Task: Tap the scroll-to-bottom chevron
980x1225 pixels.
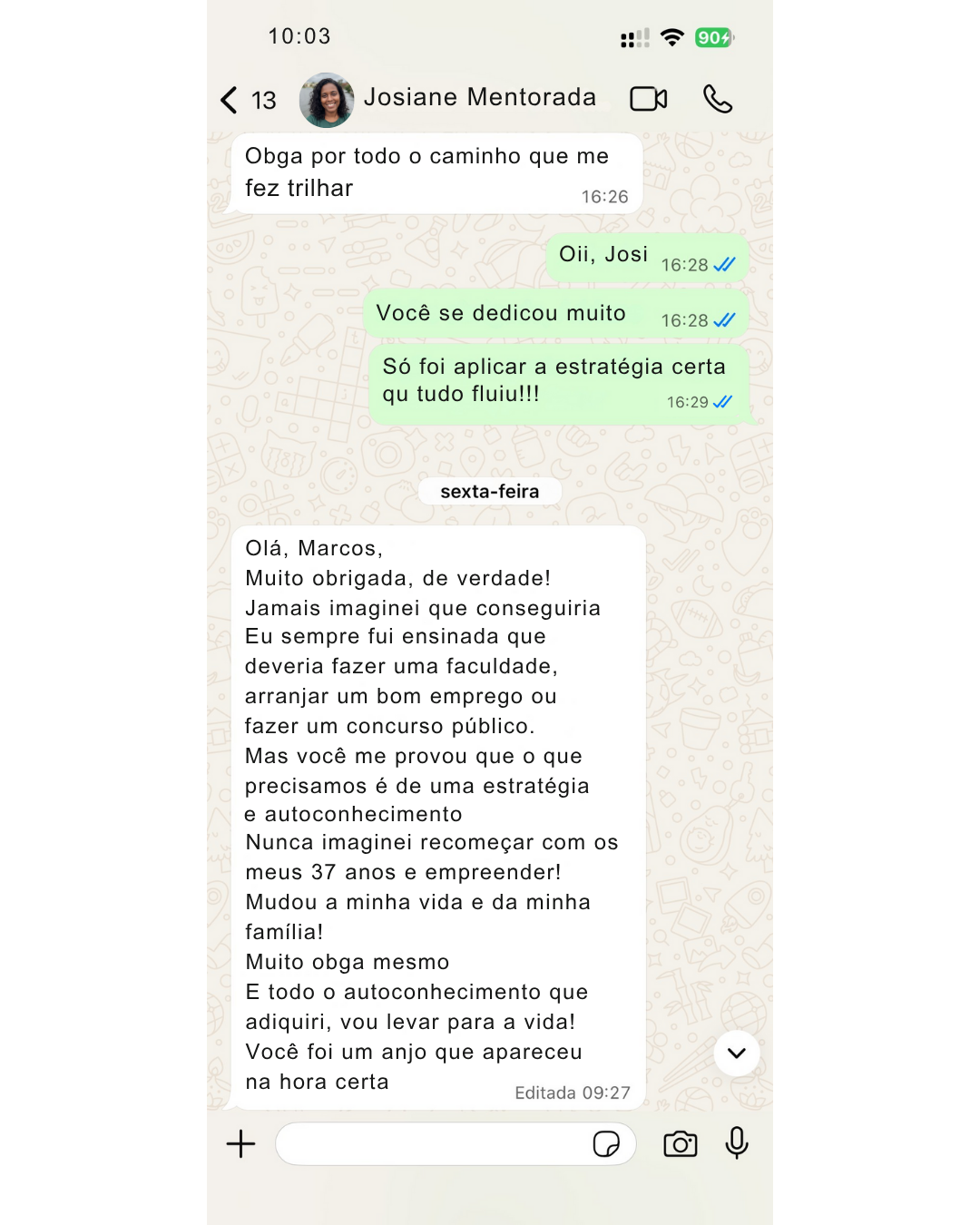Action: point(736,1053)
